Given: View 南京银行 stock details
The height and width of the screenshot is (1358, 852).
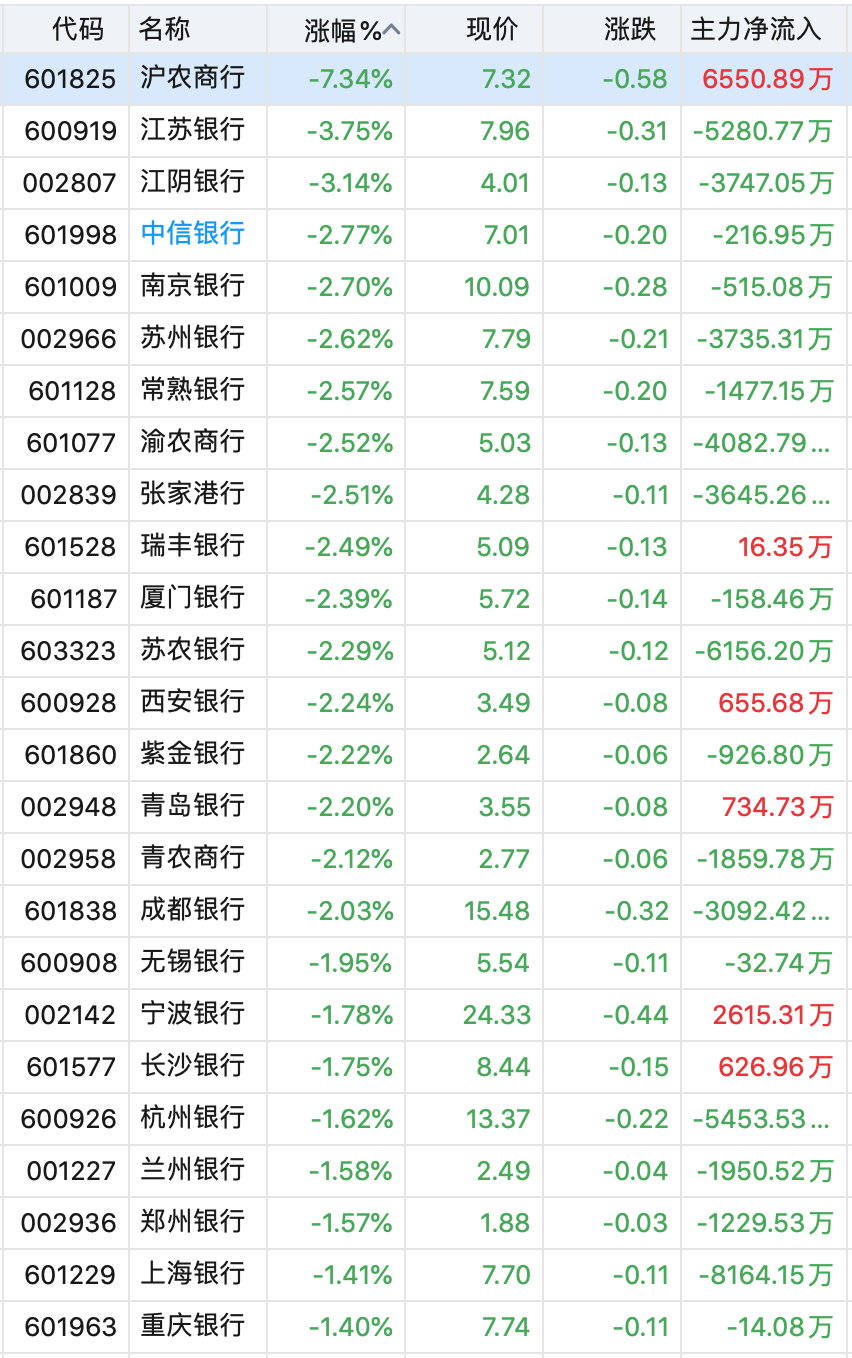Looking at the screenshot, I should pos(192,286).
